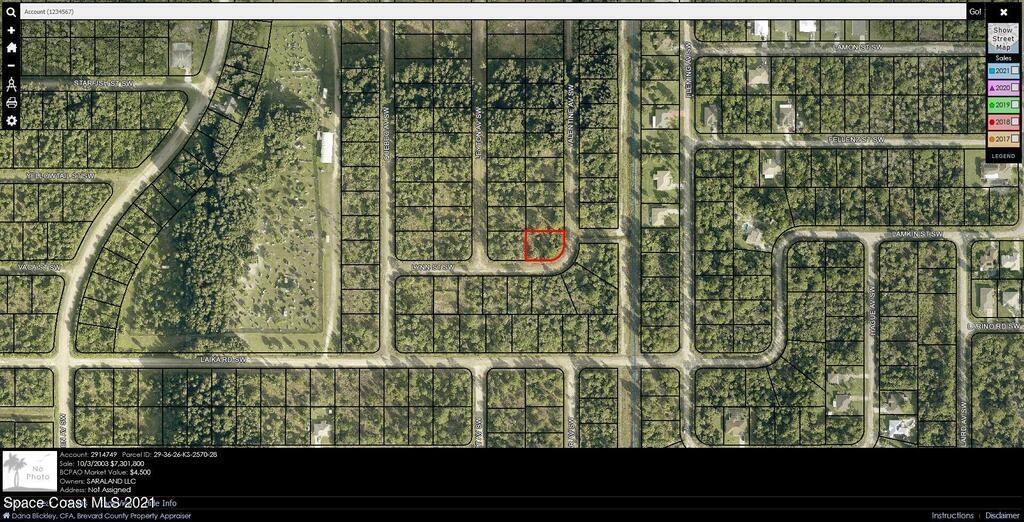This screenshot has height=522, width=1024.
Task: Return map to home extent
Action: tap(11, 47)
